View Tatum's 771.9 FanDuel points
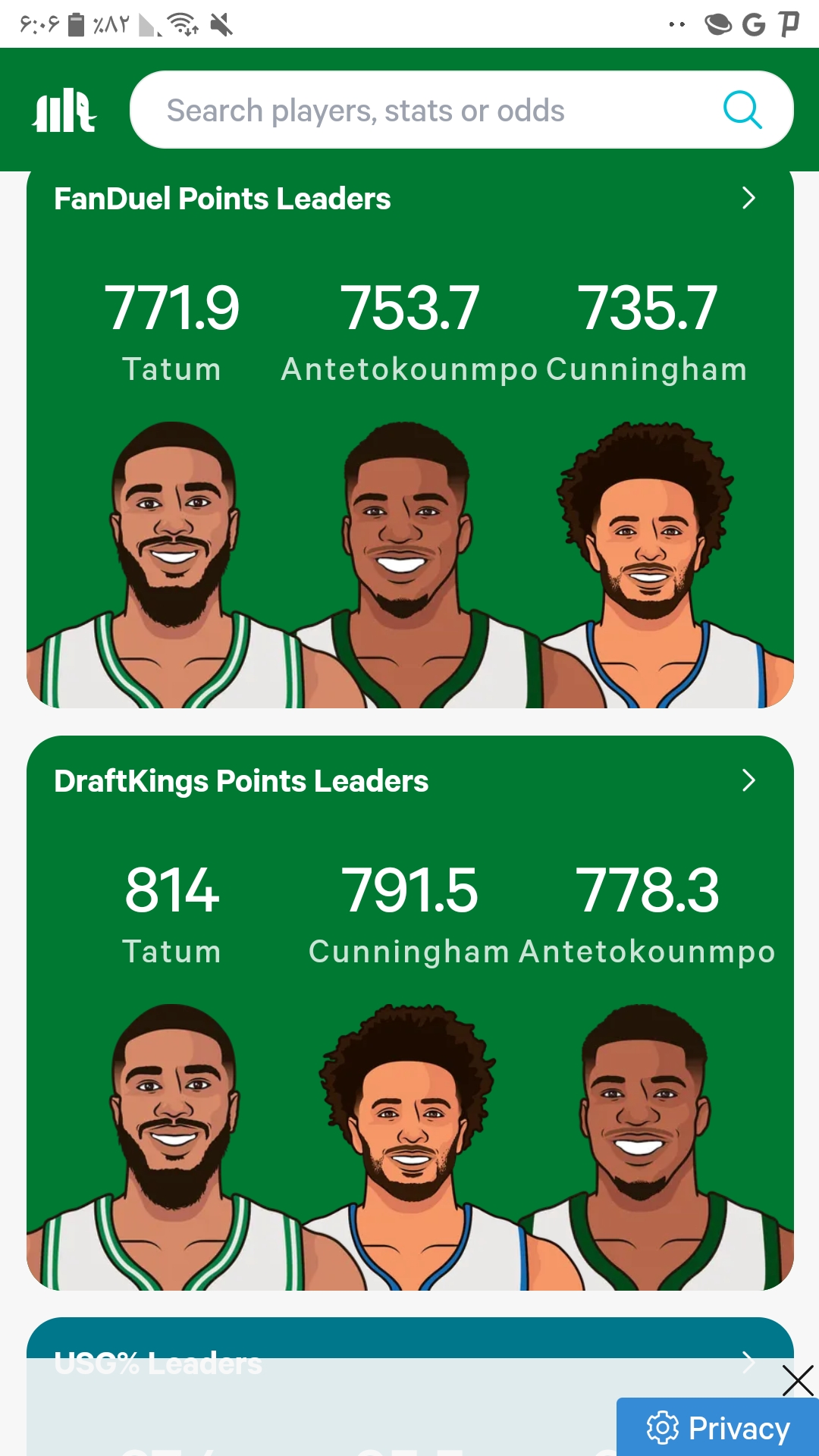 click(172, 308)
